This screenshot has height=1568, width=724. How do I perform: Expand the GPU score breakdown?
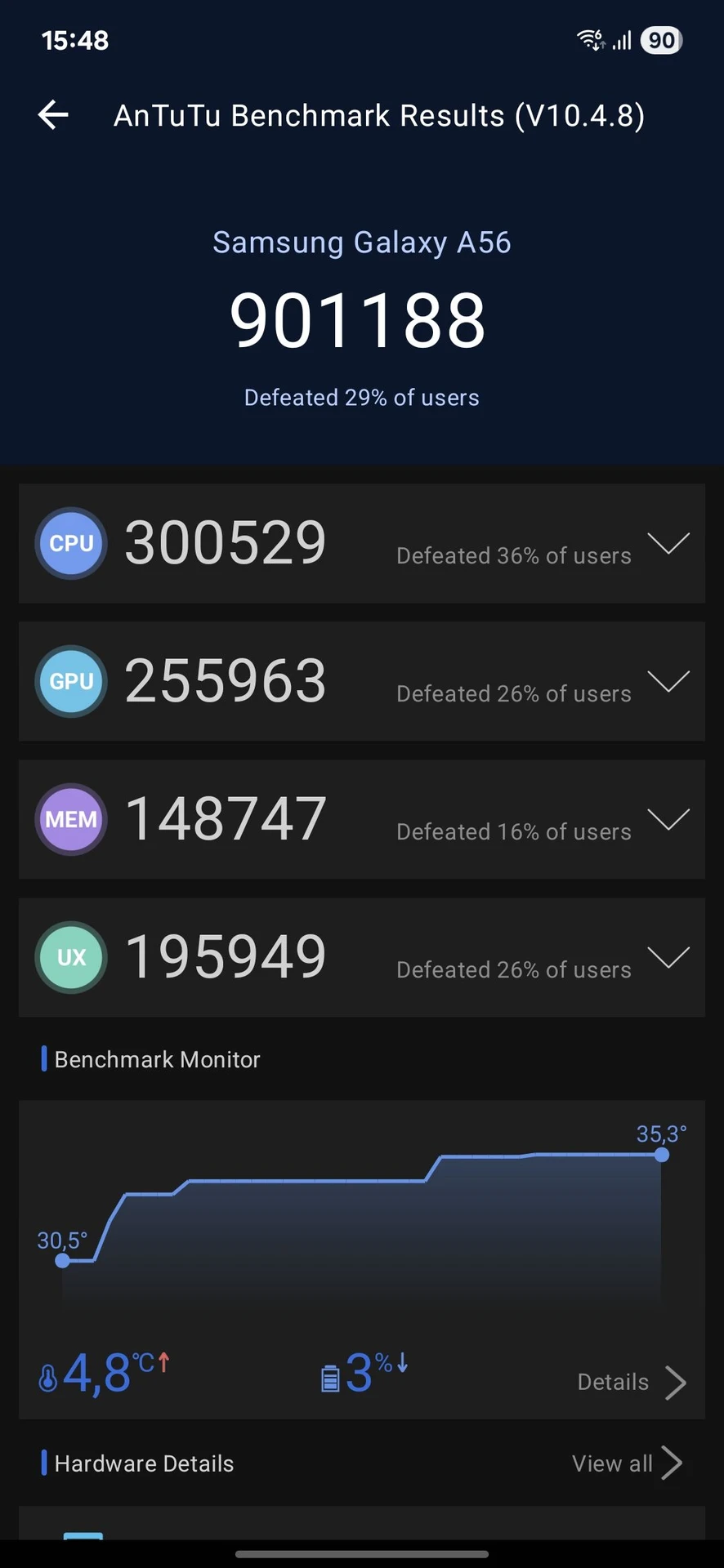pyautogui.click(x=668, y=681)
